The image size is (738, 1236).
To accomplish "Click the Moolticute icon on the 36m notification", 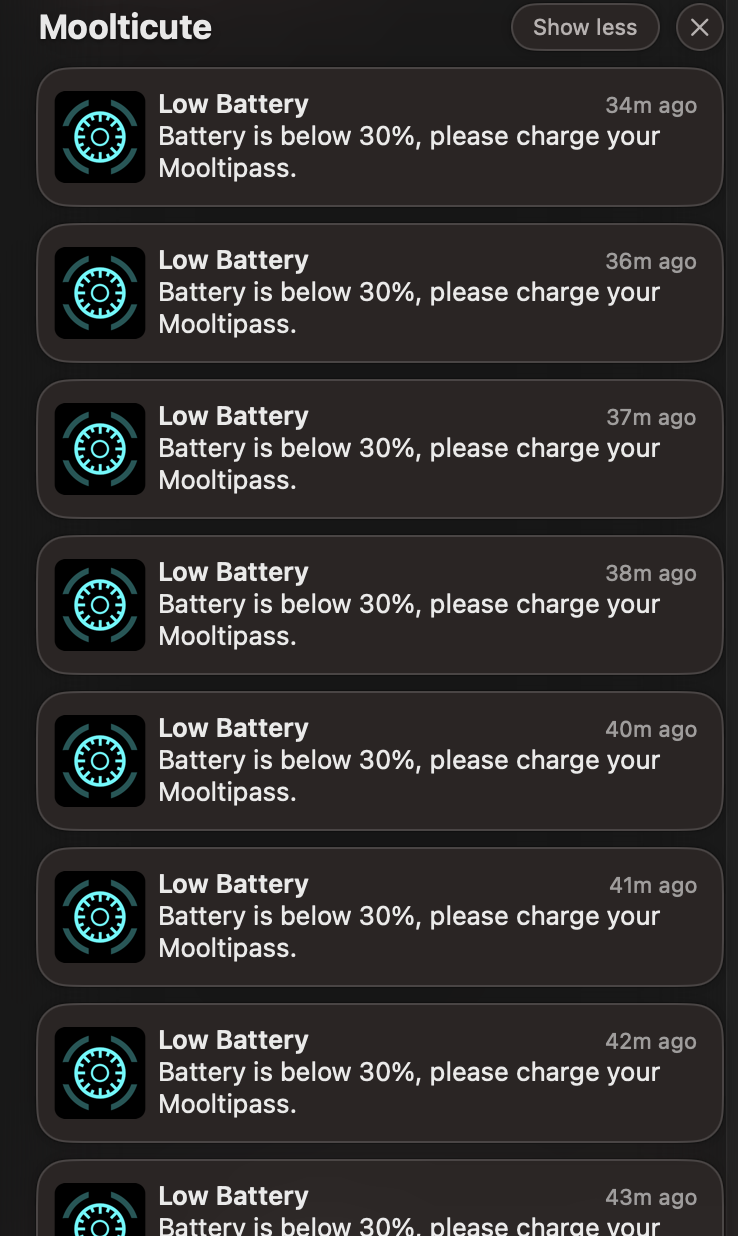I will click(99, 293).
